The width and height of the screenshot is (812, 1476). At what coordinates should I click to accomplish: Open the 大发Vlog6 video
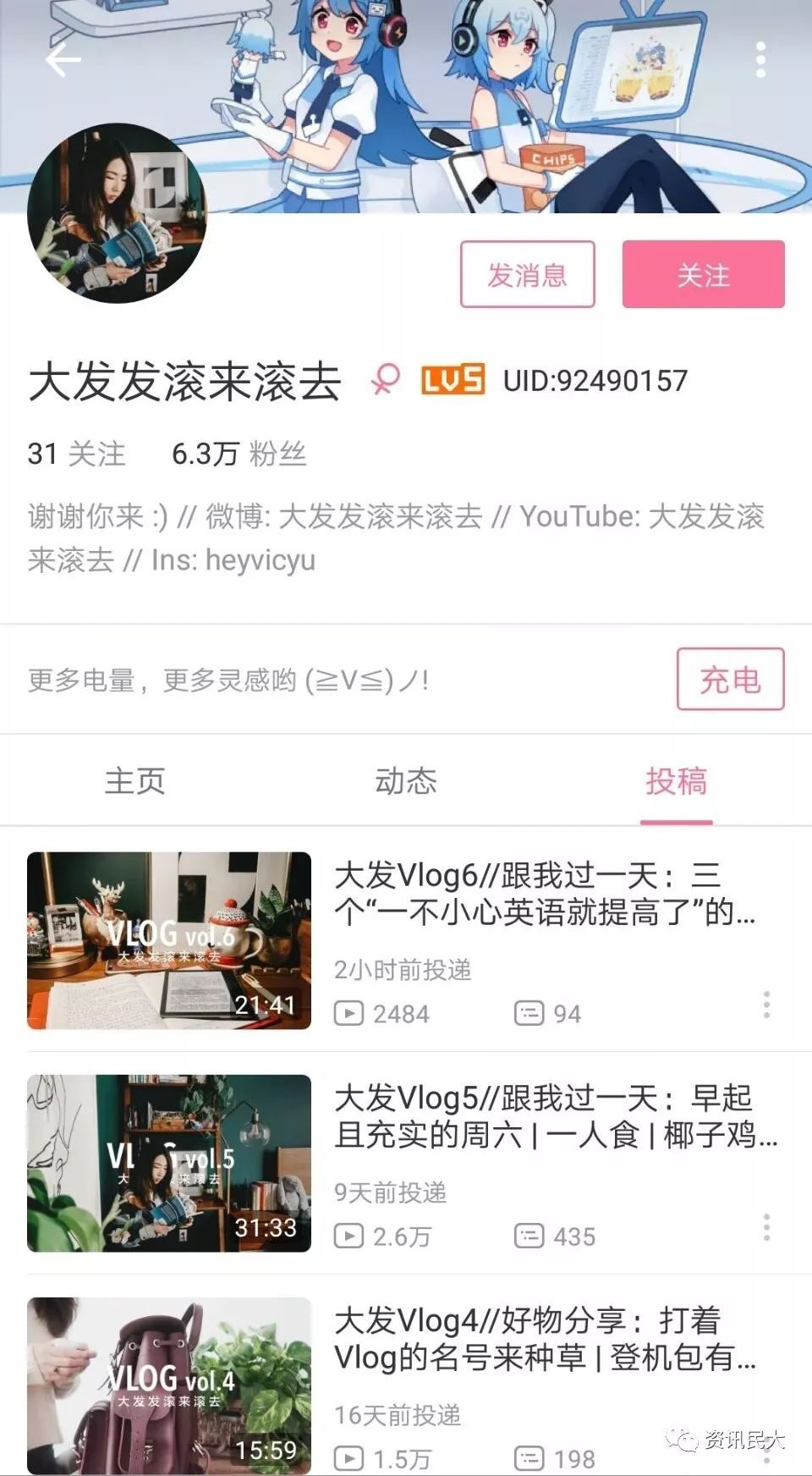543,894
